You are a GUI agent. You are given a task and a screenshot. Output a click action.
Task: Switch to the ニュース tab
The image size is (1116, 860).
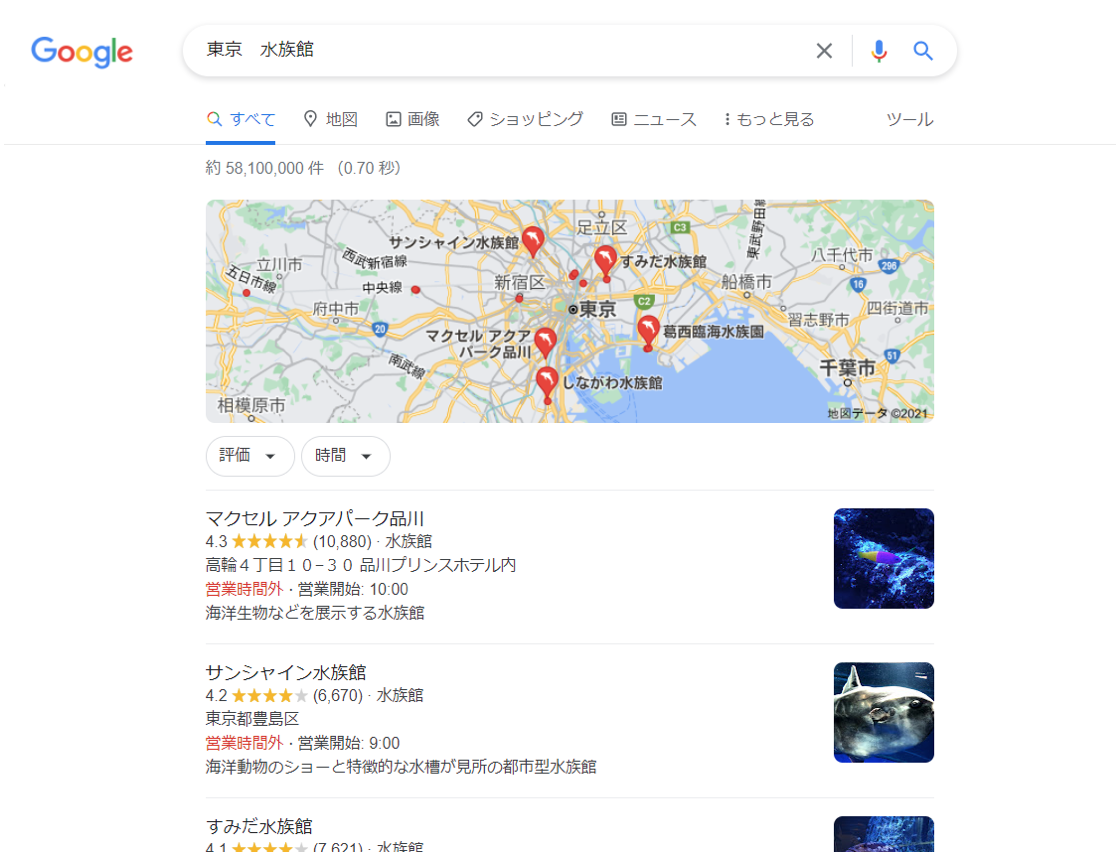[654, 119]
